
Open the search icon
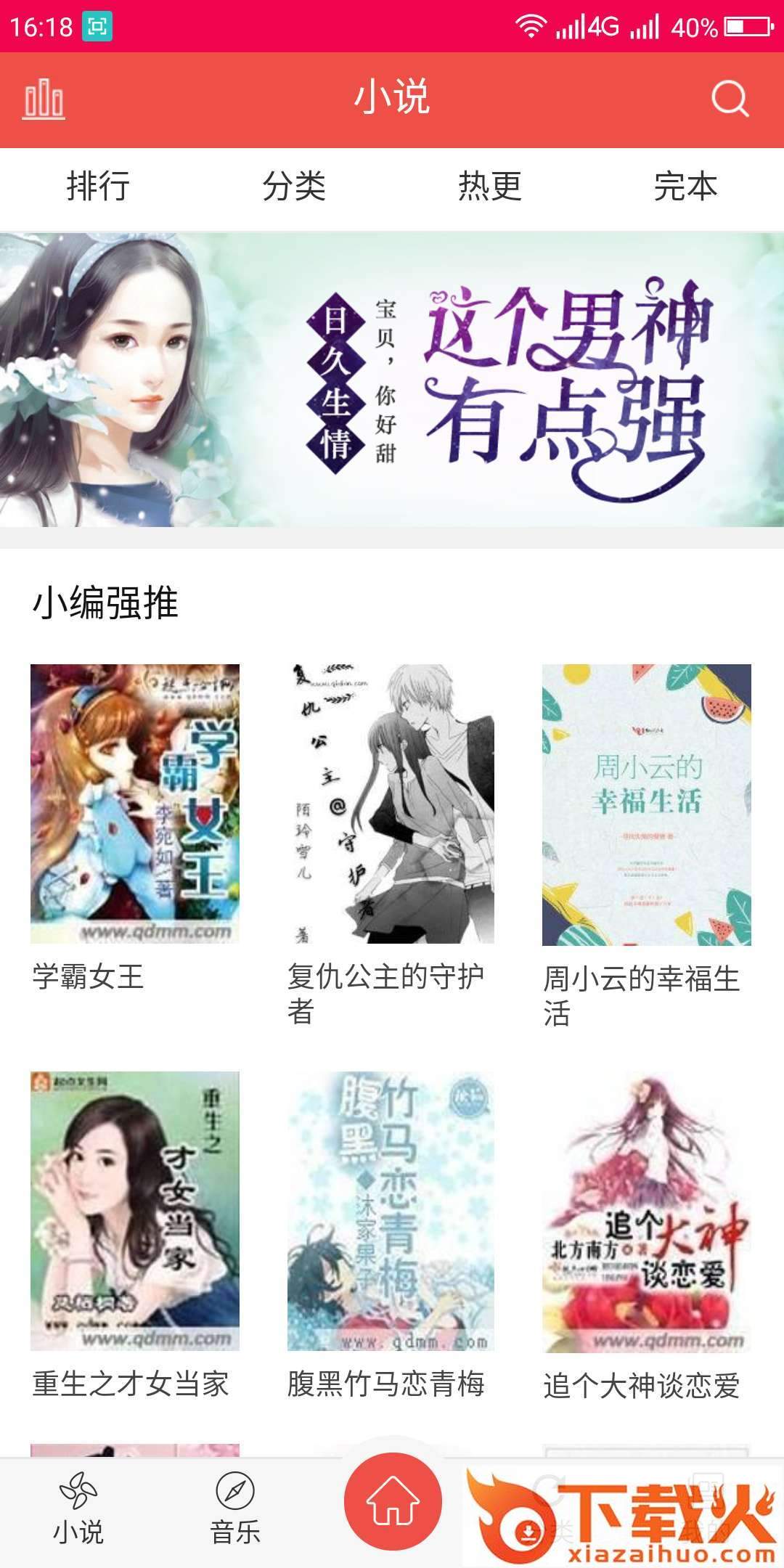point(730,99)
